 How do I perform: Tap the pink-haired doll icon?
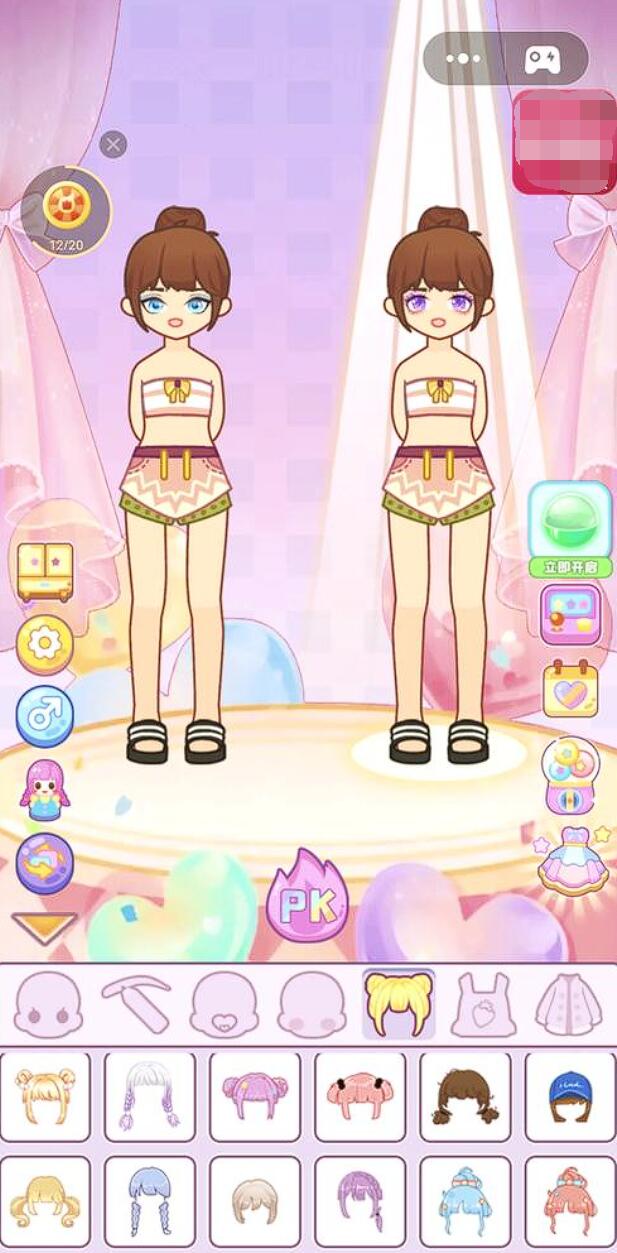tap(44, 790)
